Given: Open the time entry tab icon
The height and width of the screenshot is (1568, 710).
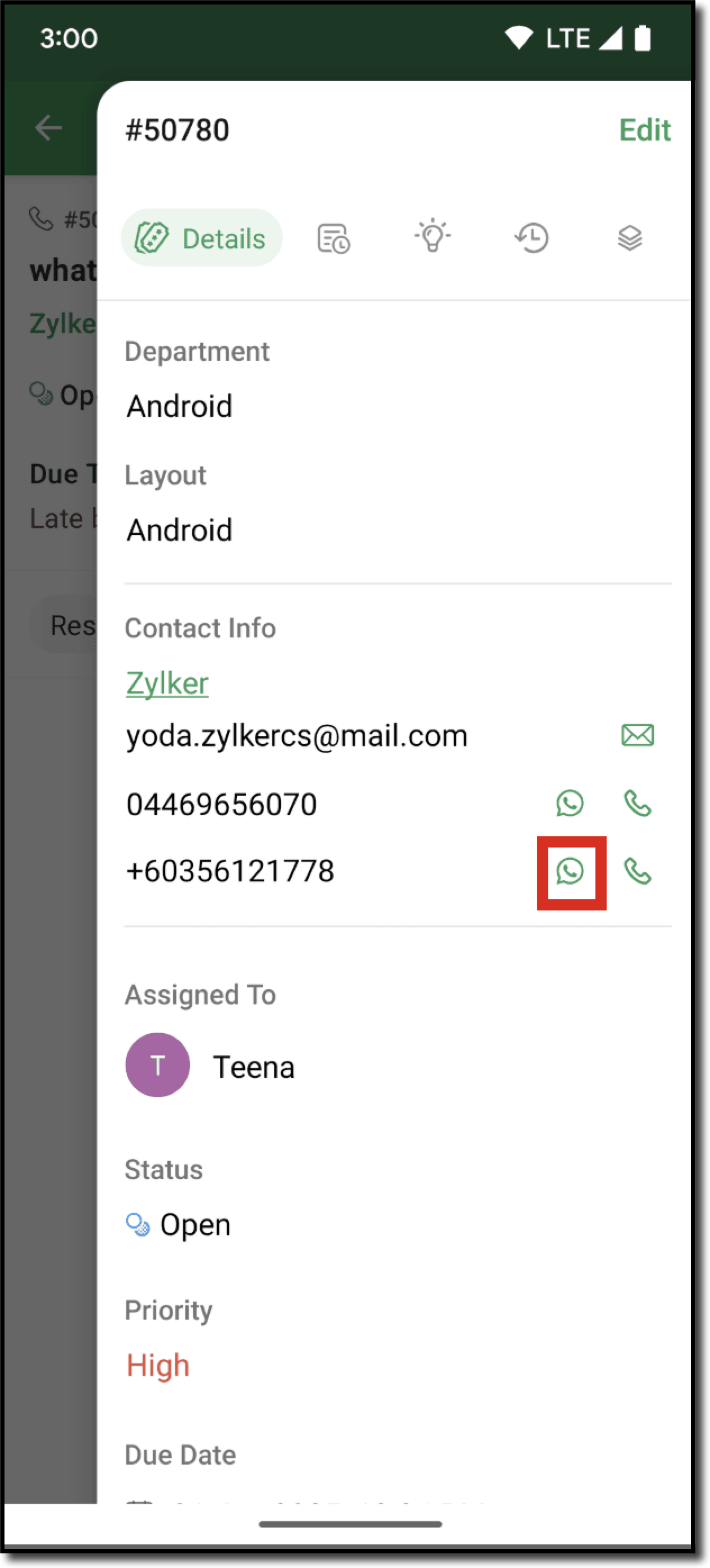Looking at the screenshot, I should tap(334, 238).
